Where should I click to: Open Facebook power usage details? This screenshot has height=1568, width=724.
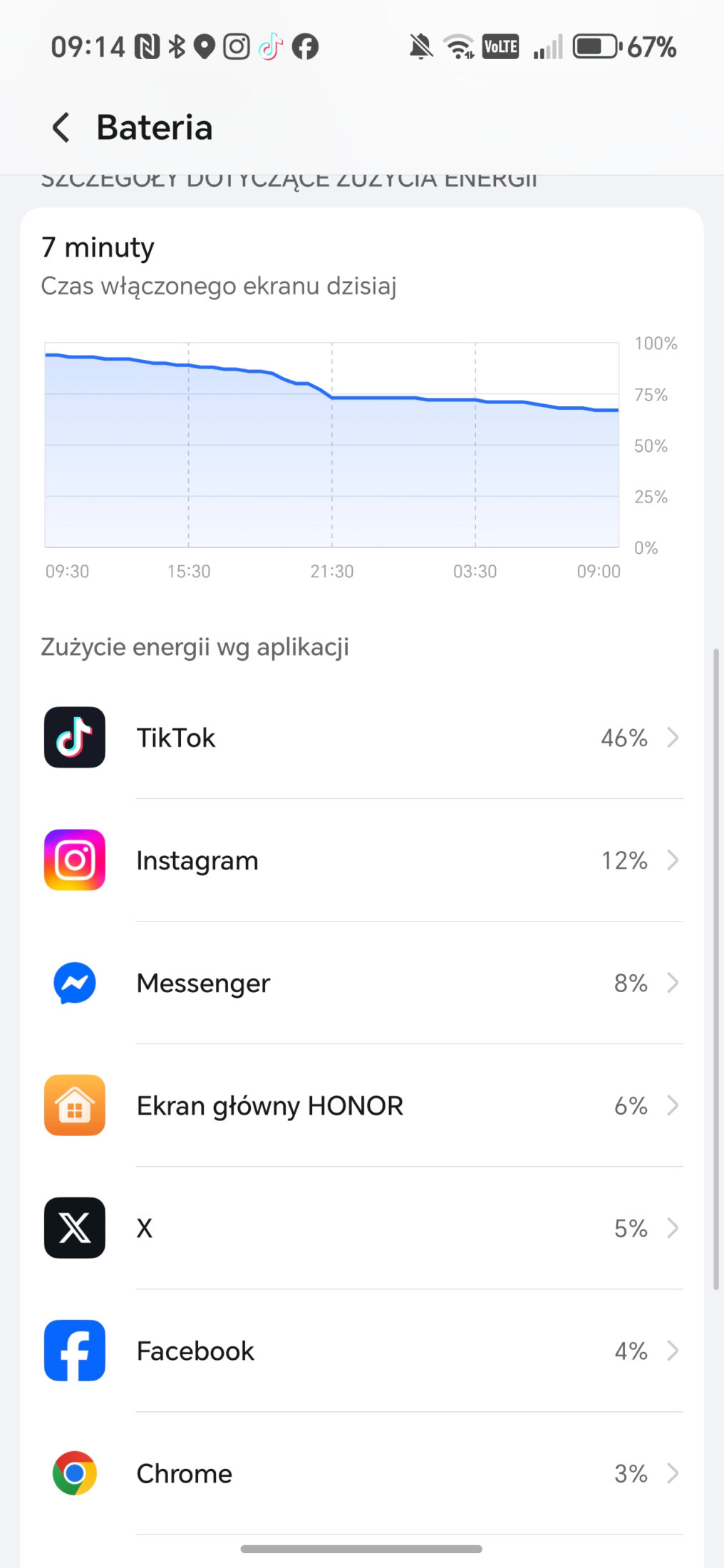[x=362, y=1351]
